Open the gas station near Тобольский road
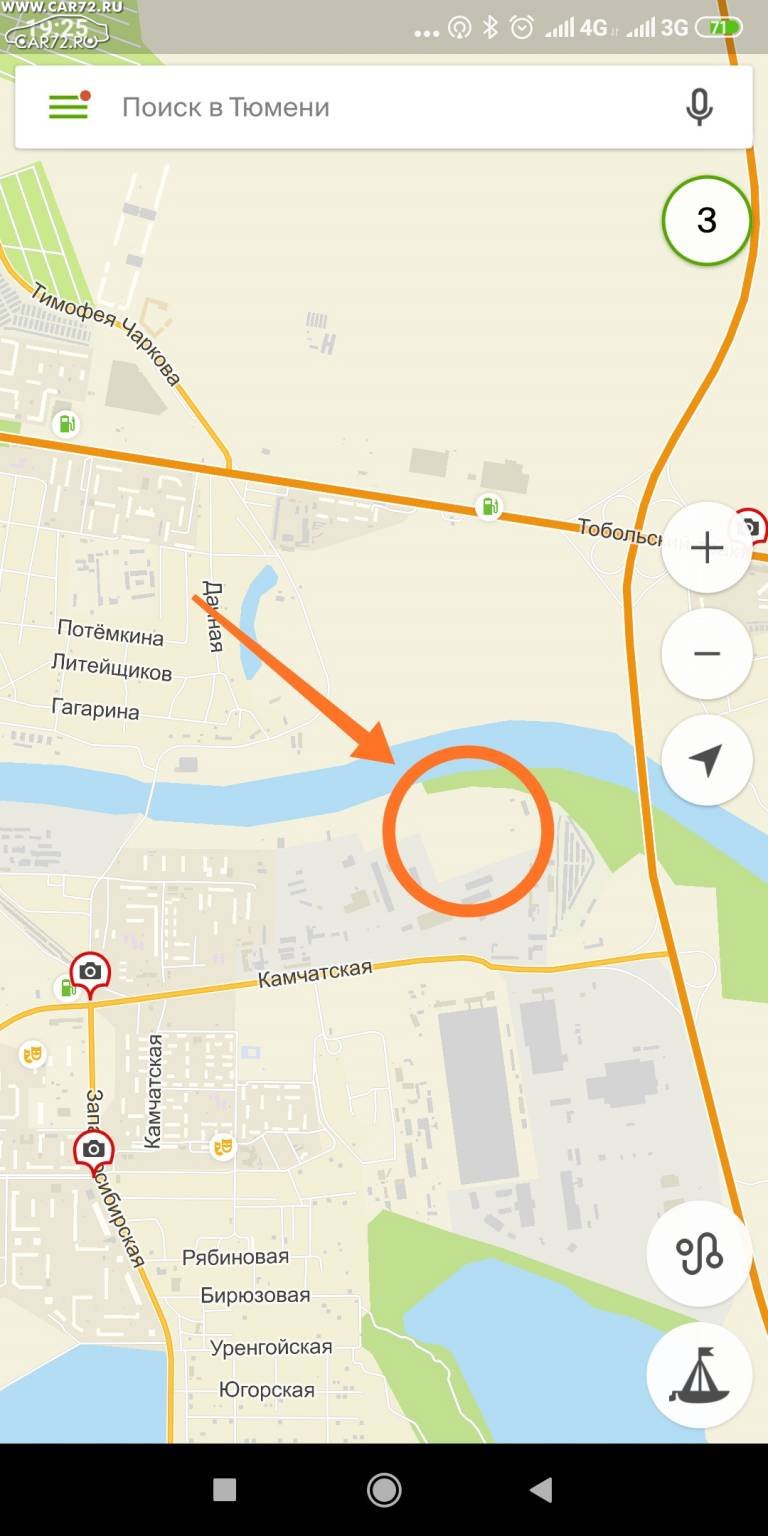 point(489,507)
